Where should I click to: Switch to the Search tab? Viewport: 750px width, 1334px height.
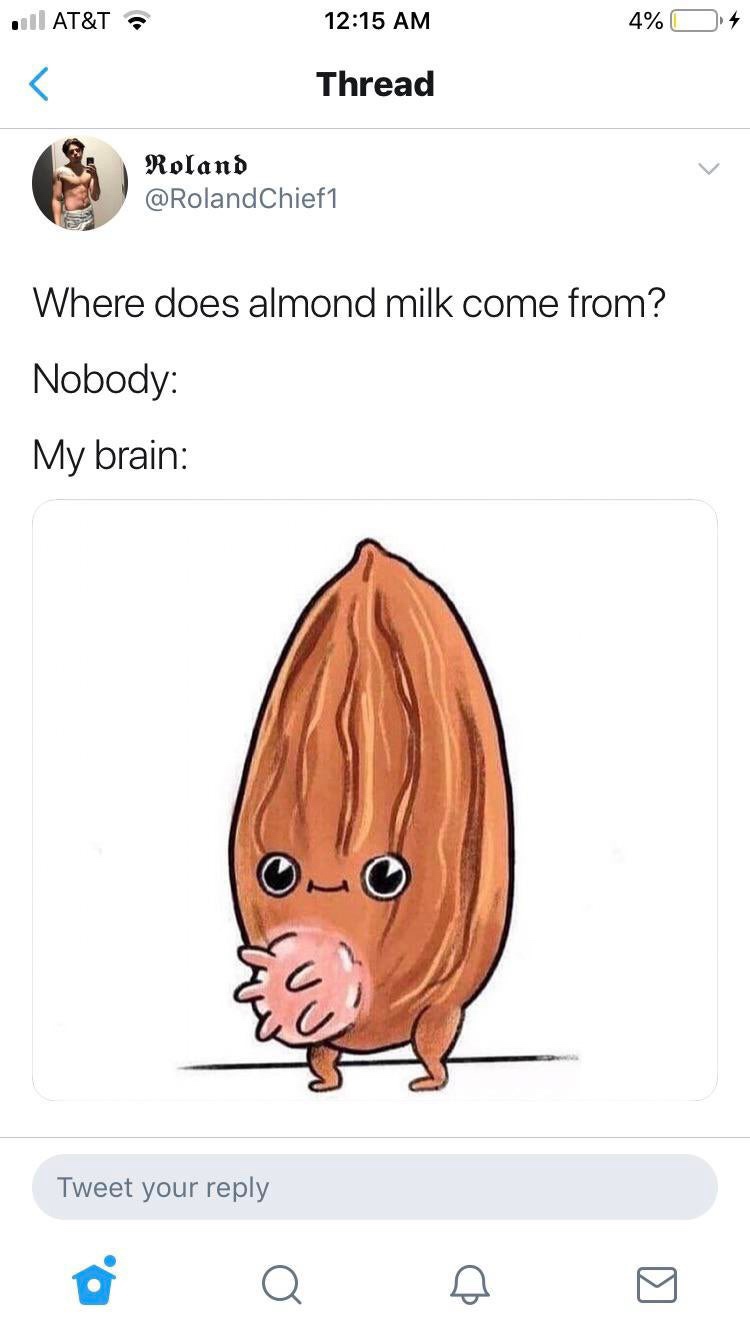tap(281, 1284)
